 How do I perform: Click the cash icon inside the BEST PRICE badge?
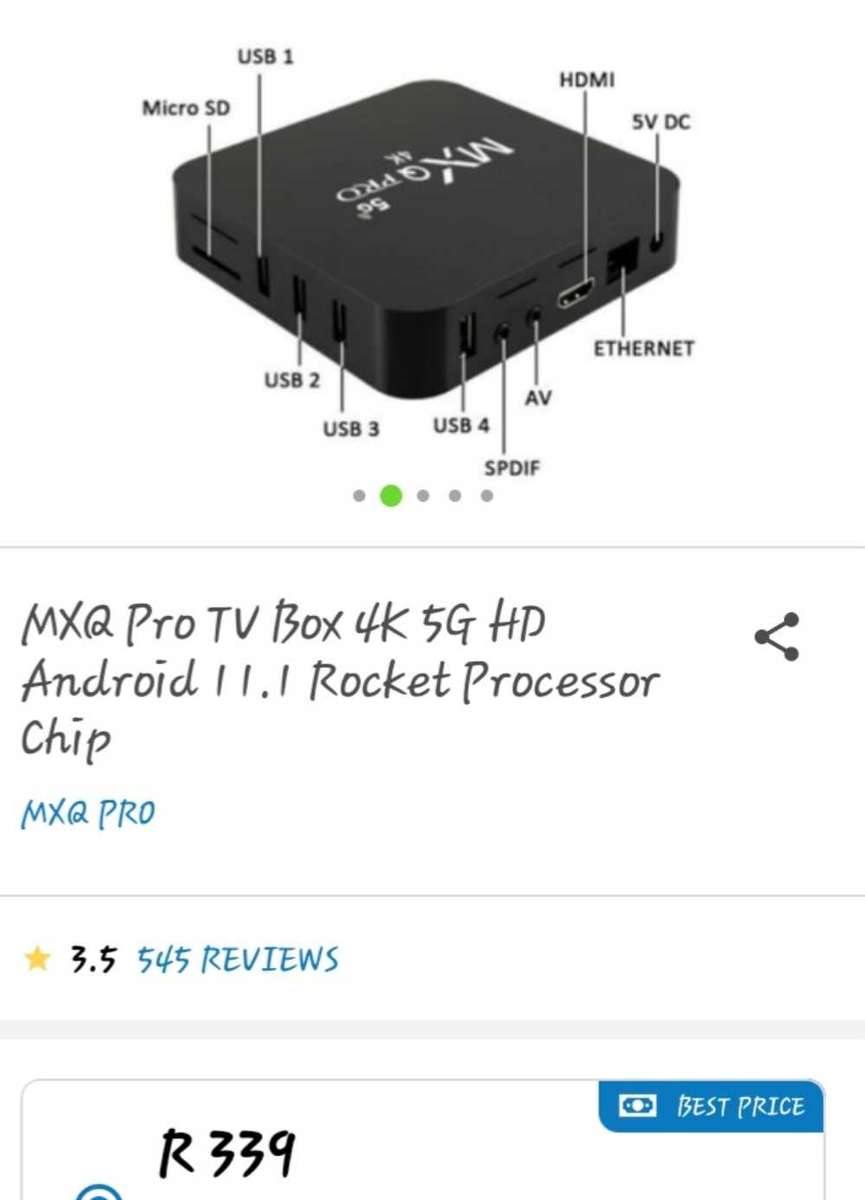coord(637,1105)
